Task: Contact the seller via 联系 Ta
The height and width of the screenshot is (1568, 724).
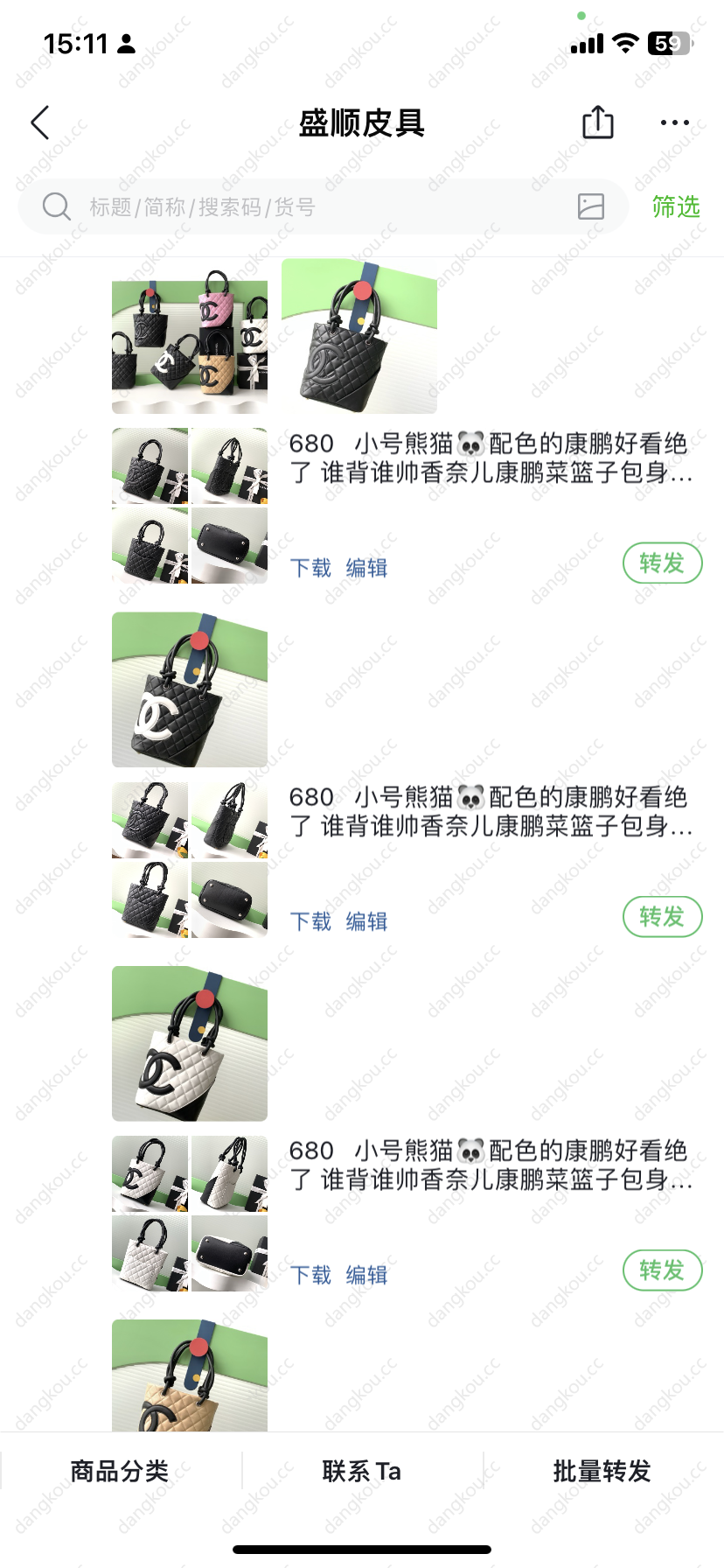Action: tap(361, 1471)
